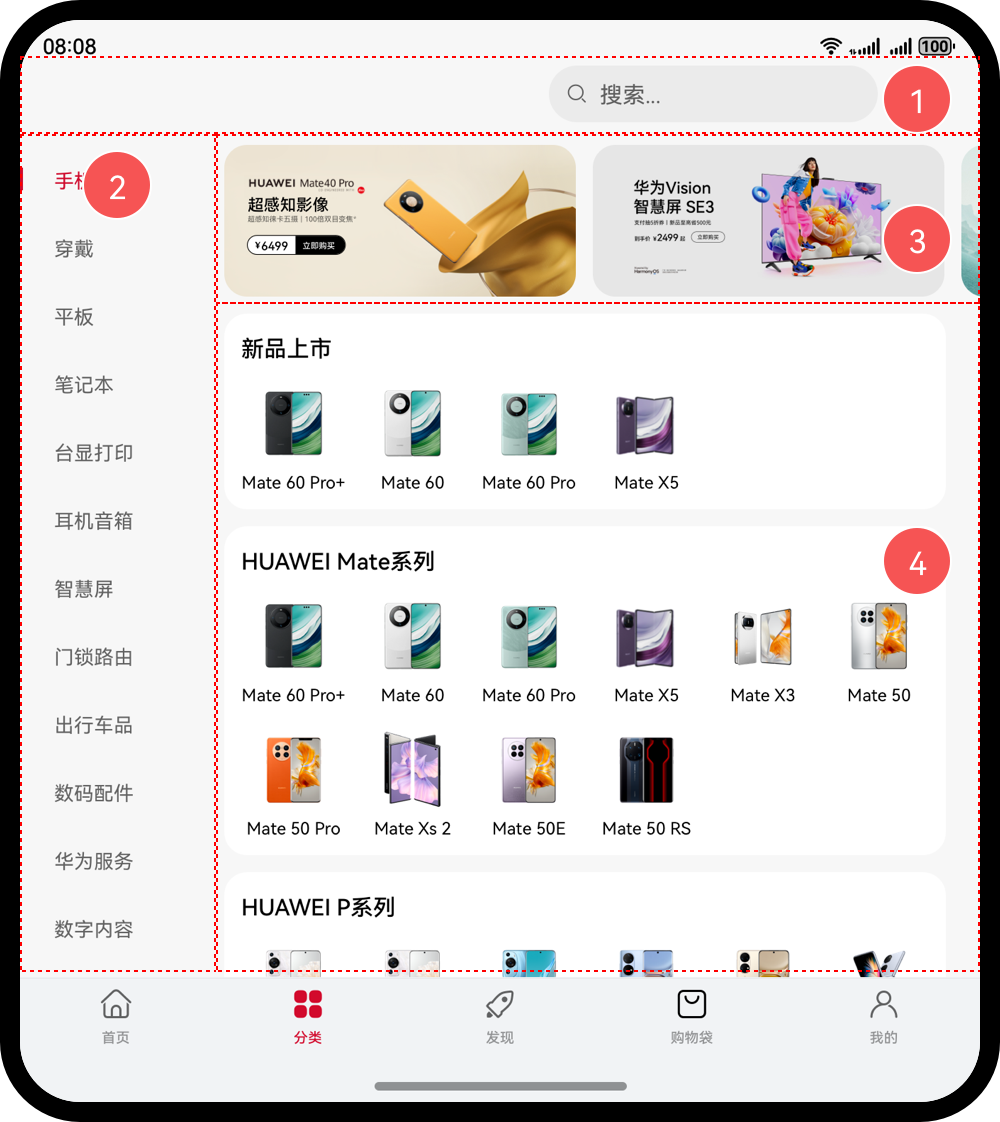Open the 华为服务 category

(93, 861)
